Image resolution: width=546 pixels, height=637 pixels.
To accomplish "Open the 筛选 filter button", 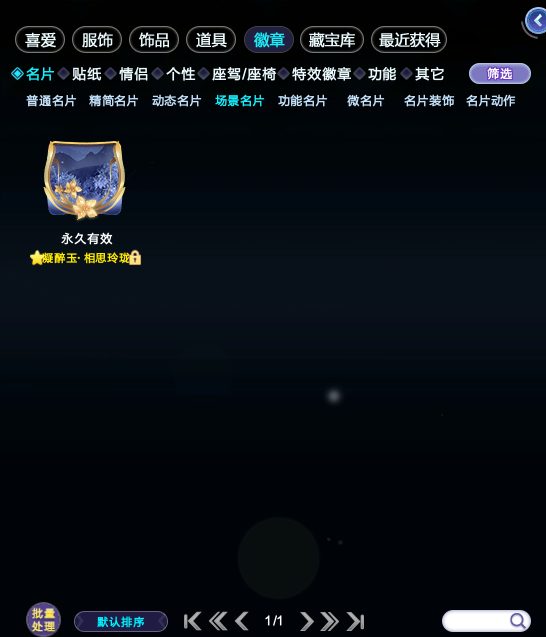I will 500,74.
